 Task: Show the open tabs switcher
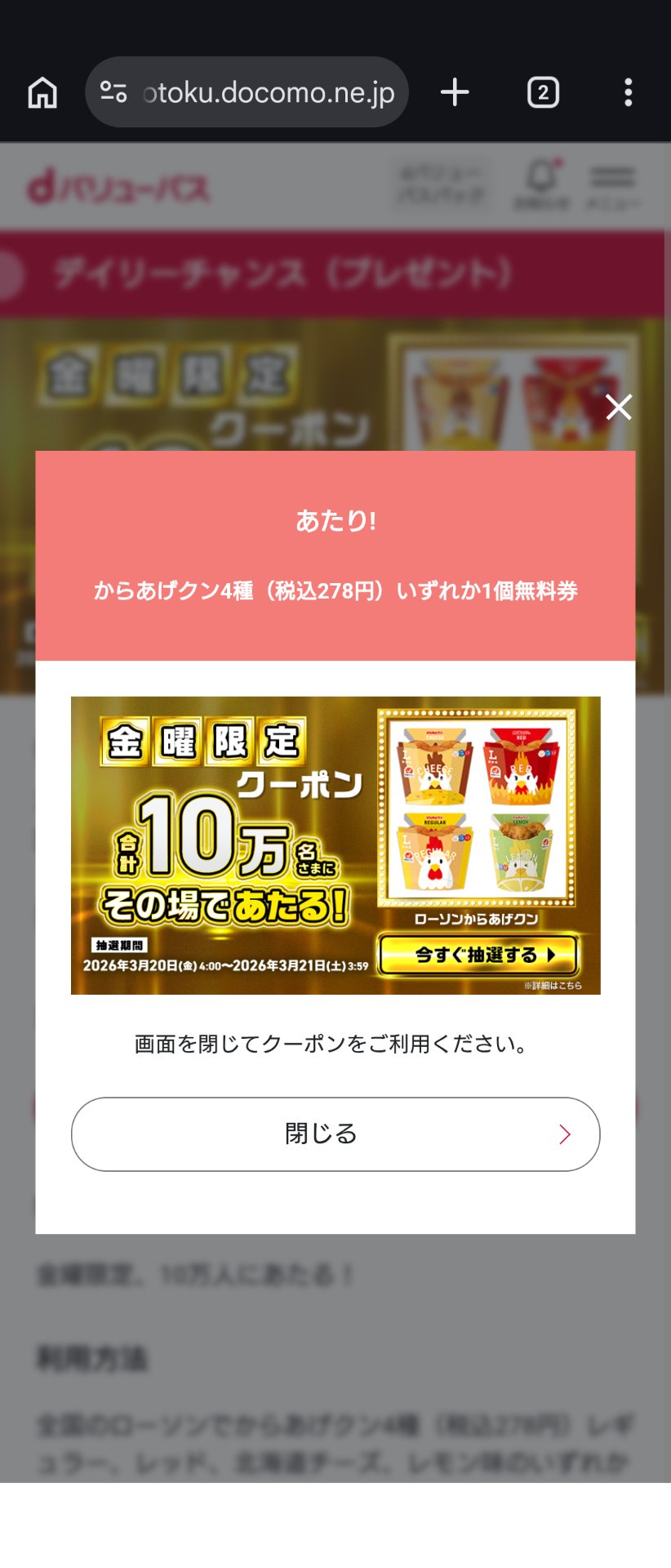click(x=543, y=92)
